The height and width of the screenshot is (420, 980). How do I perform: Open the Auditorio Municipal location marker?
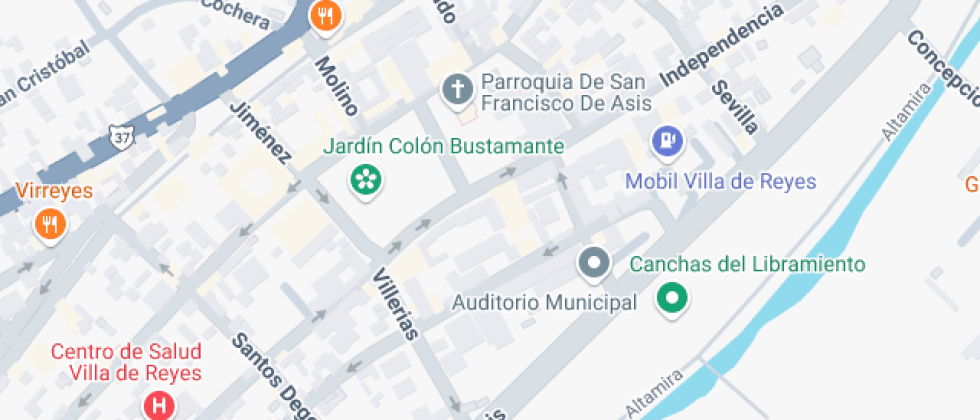tap(595, 264)
